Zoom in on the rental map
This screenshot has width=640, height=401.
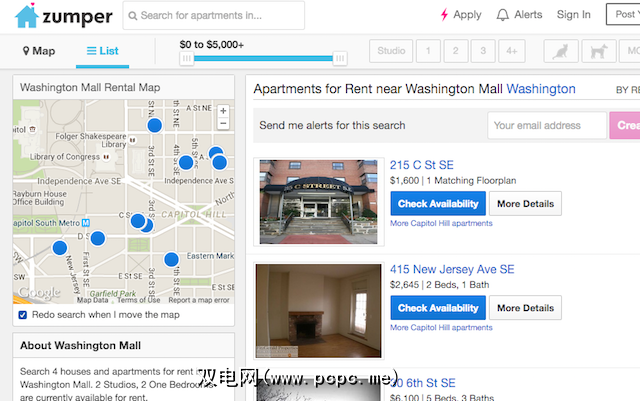tap(223, 111)
